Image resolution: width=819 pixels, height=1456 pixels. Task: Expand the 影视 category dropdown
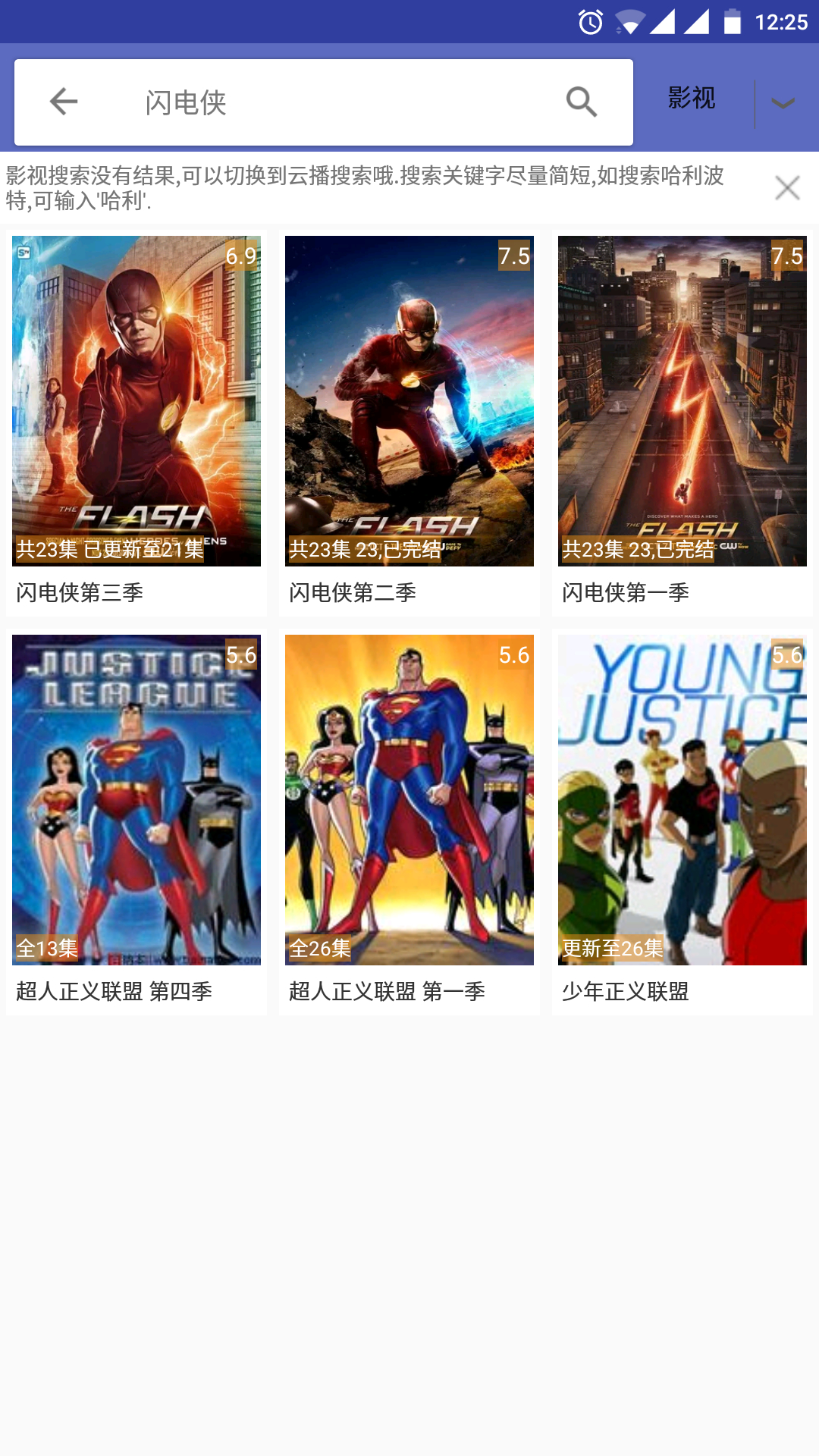click(x=783, y=103)
